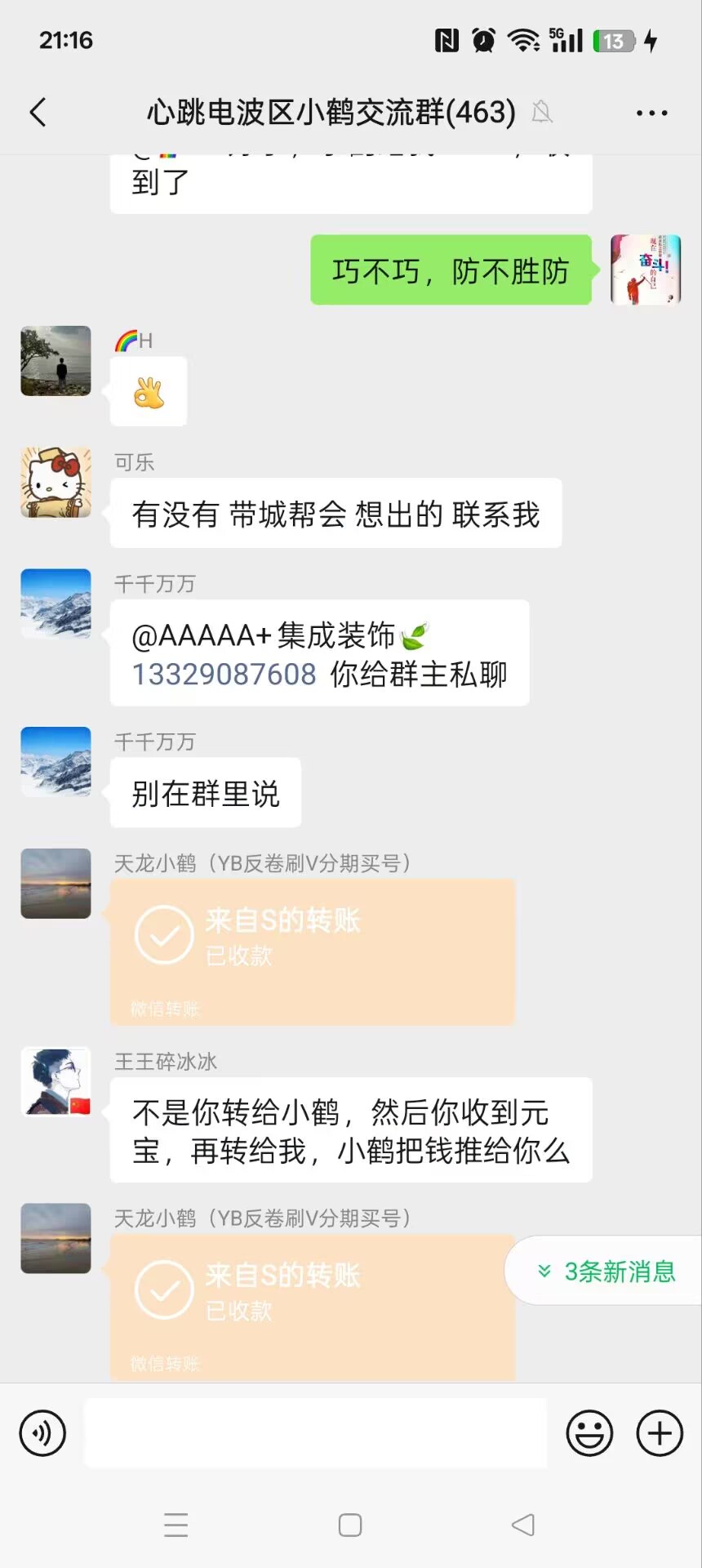Open the emoji sticker panel
Viewport: 702px width, 1568px height.
(x=589, y=1433)
